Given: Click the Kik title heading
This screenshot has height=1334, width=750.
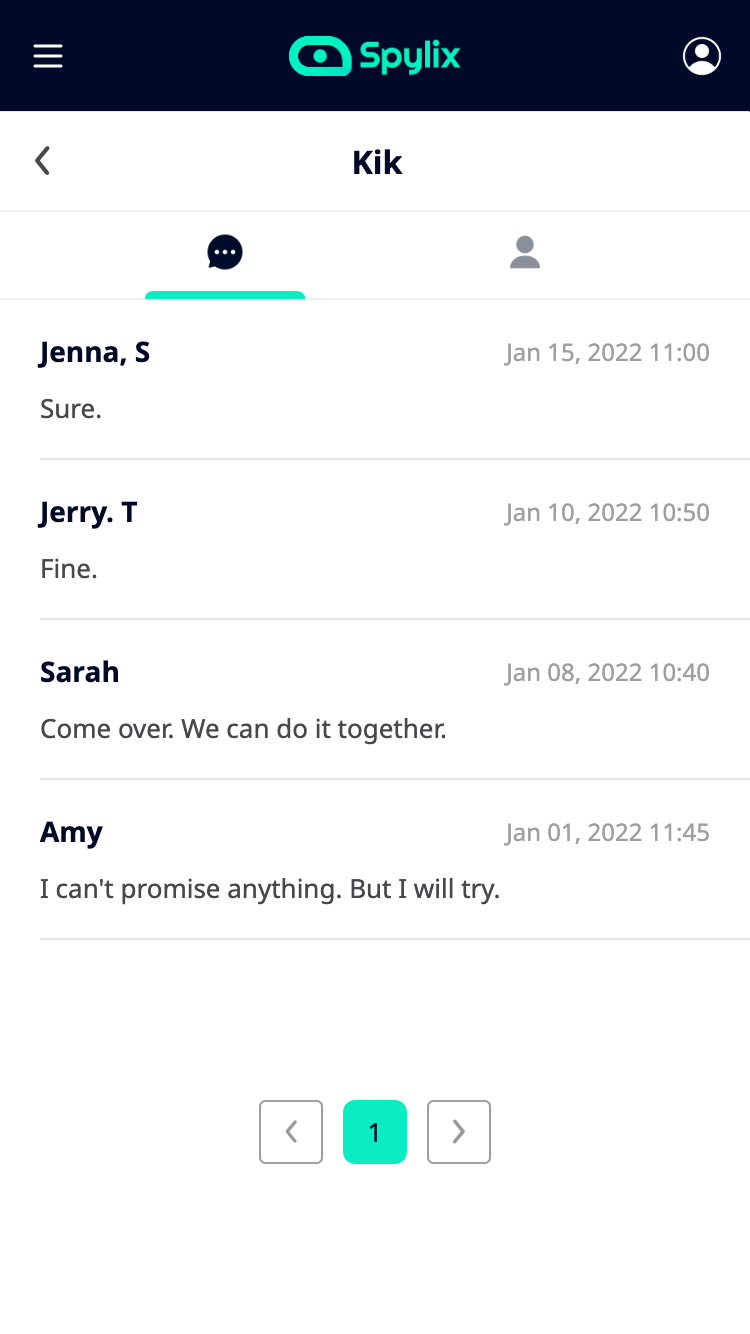Looking at the screenshot, I should (x=377, y=162).
